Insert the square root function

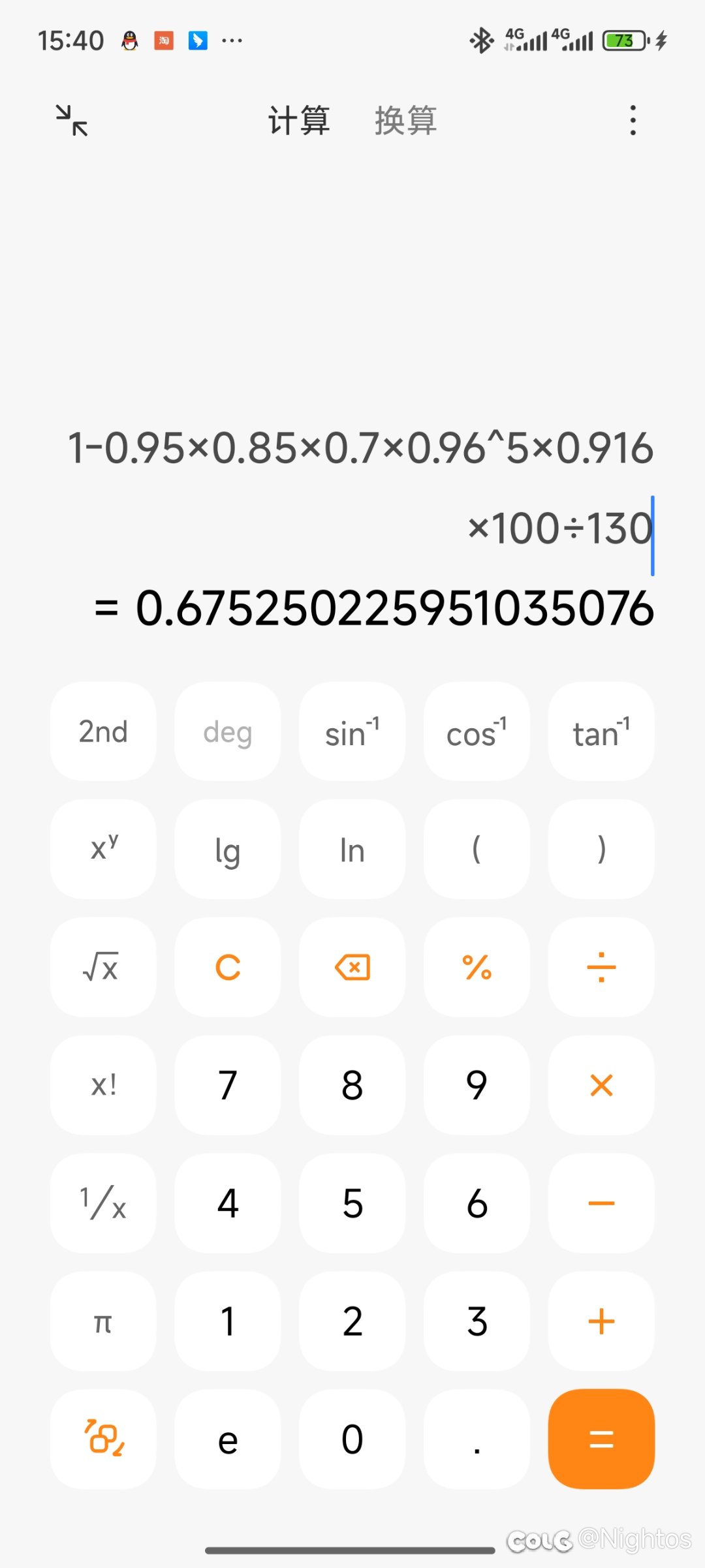point(103,967)
